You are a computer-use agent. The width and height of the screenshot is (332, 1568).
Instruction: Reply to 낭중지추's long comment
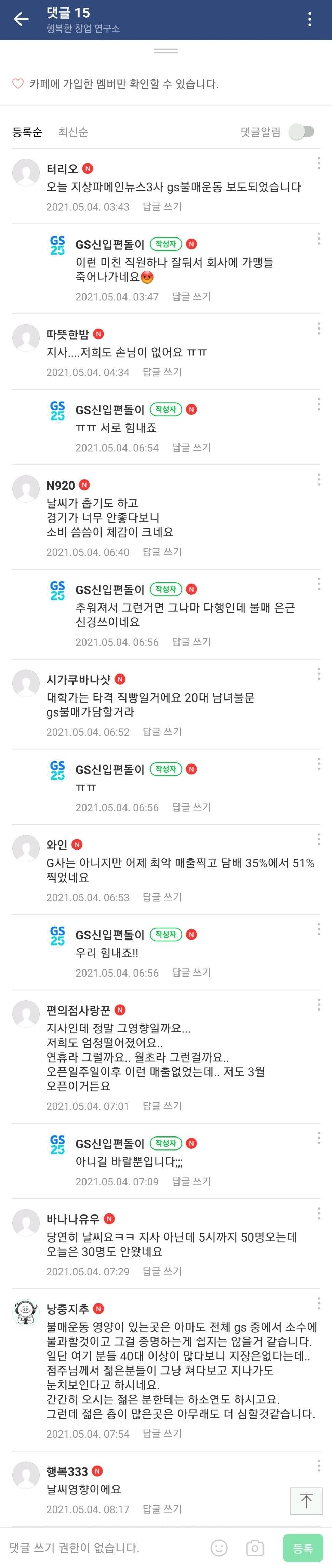point(162,1434)
